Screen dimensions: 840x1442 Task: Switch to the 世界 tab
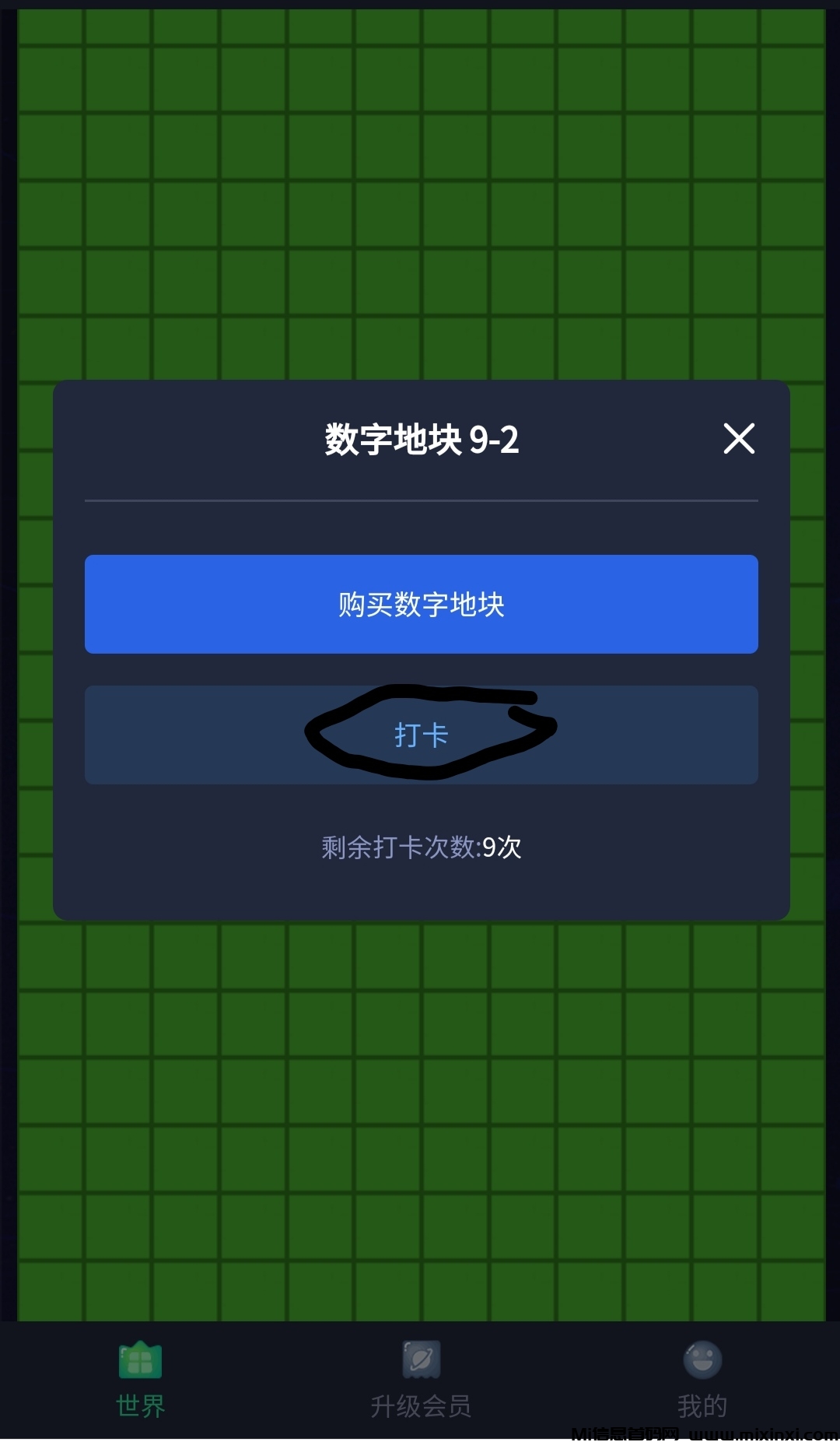140,1381
